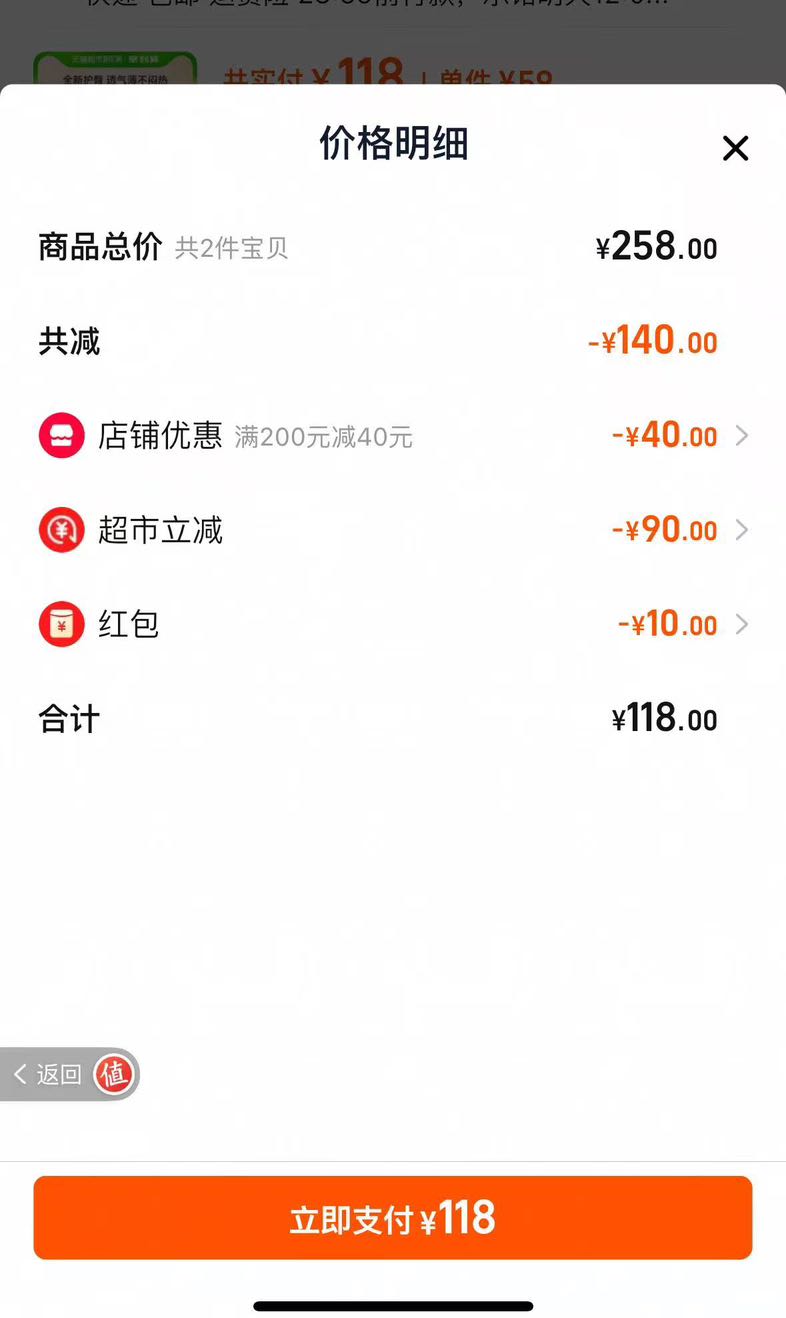Screen dimensions: 786x1318
Task: Tap the 合计 total row showing ¥118.00
Action: [x=68, y=718]
